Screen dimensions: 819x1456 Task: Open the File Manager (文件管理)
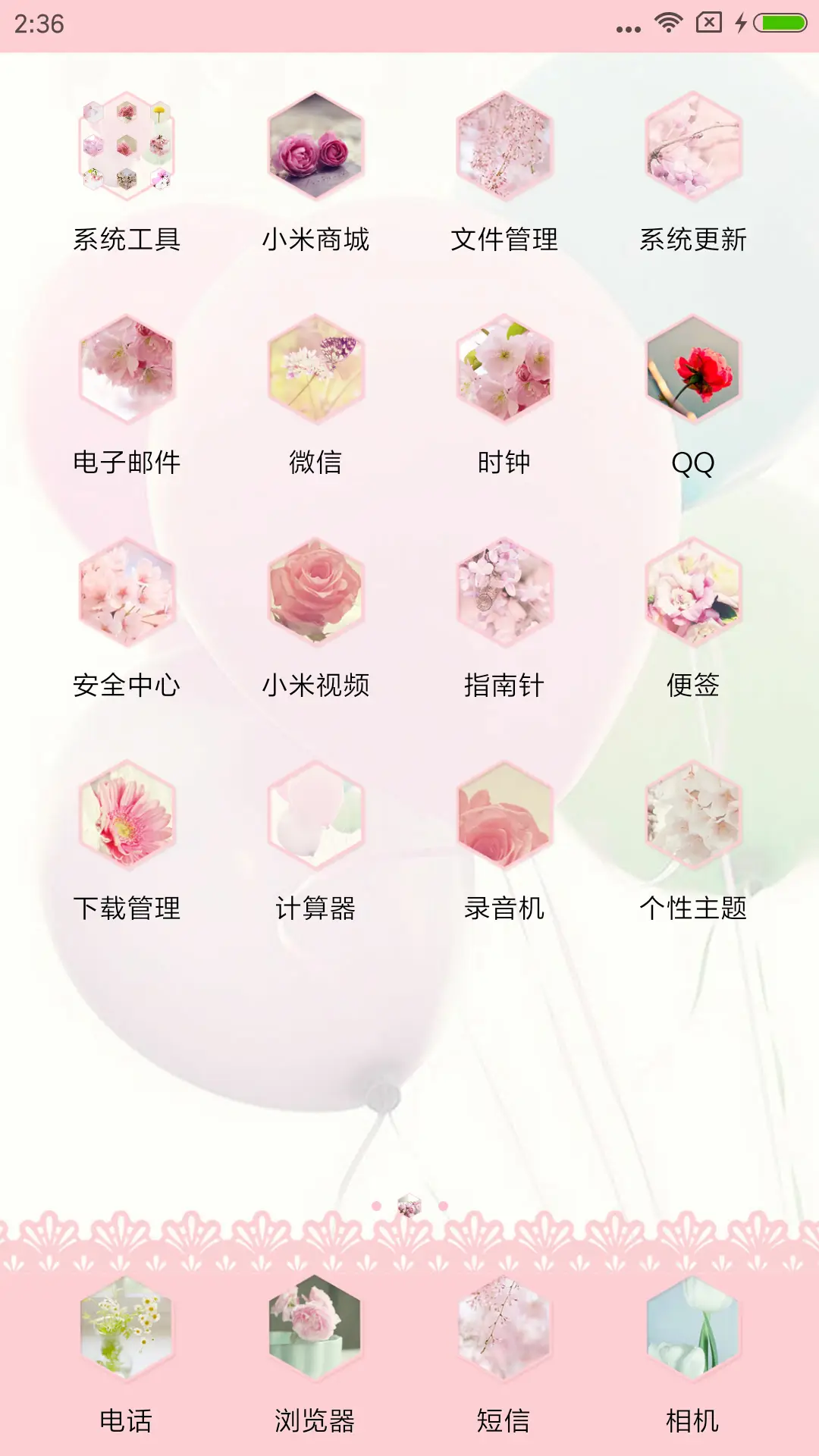tap(504, 149)
